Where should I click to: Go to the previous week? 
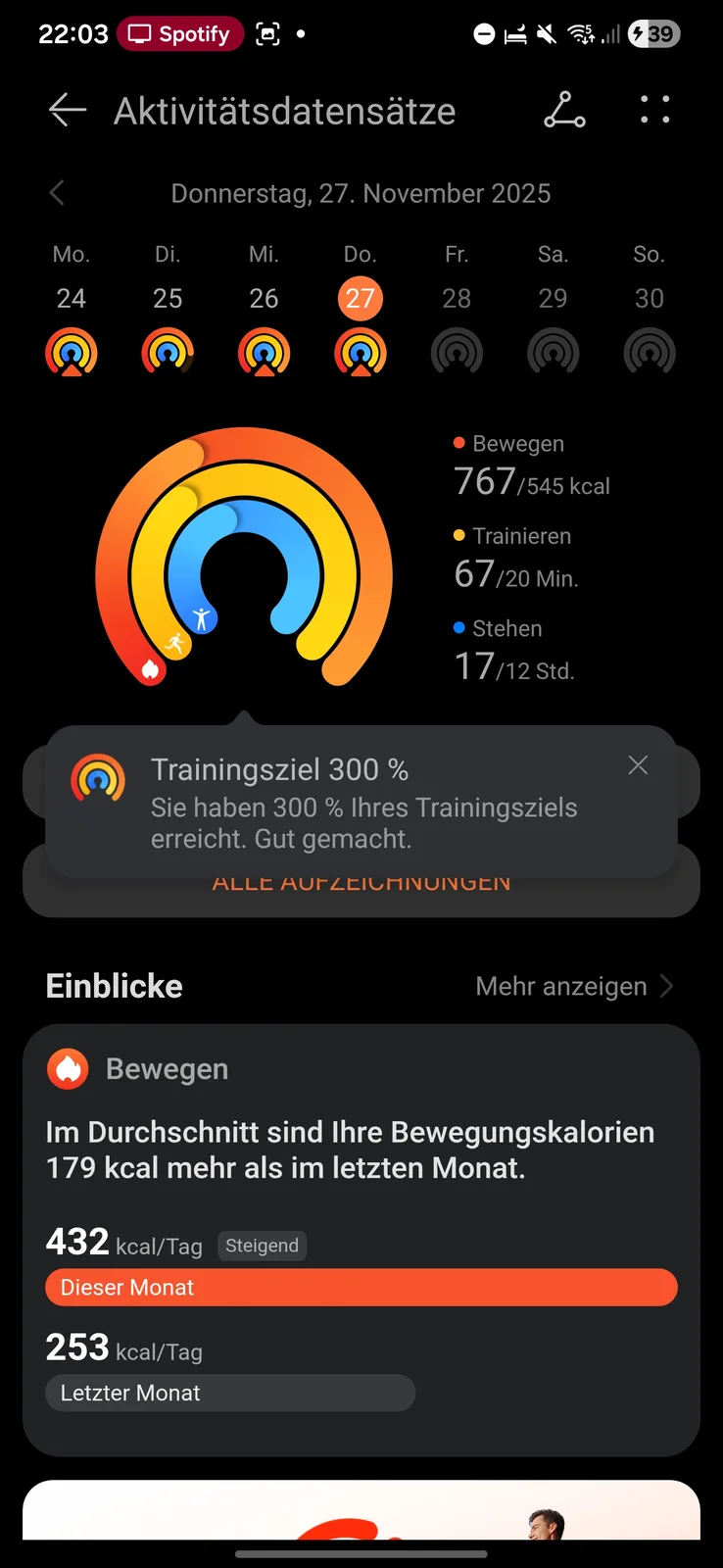coord(57,193)
